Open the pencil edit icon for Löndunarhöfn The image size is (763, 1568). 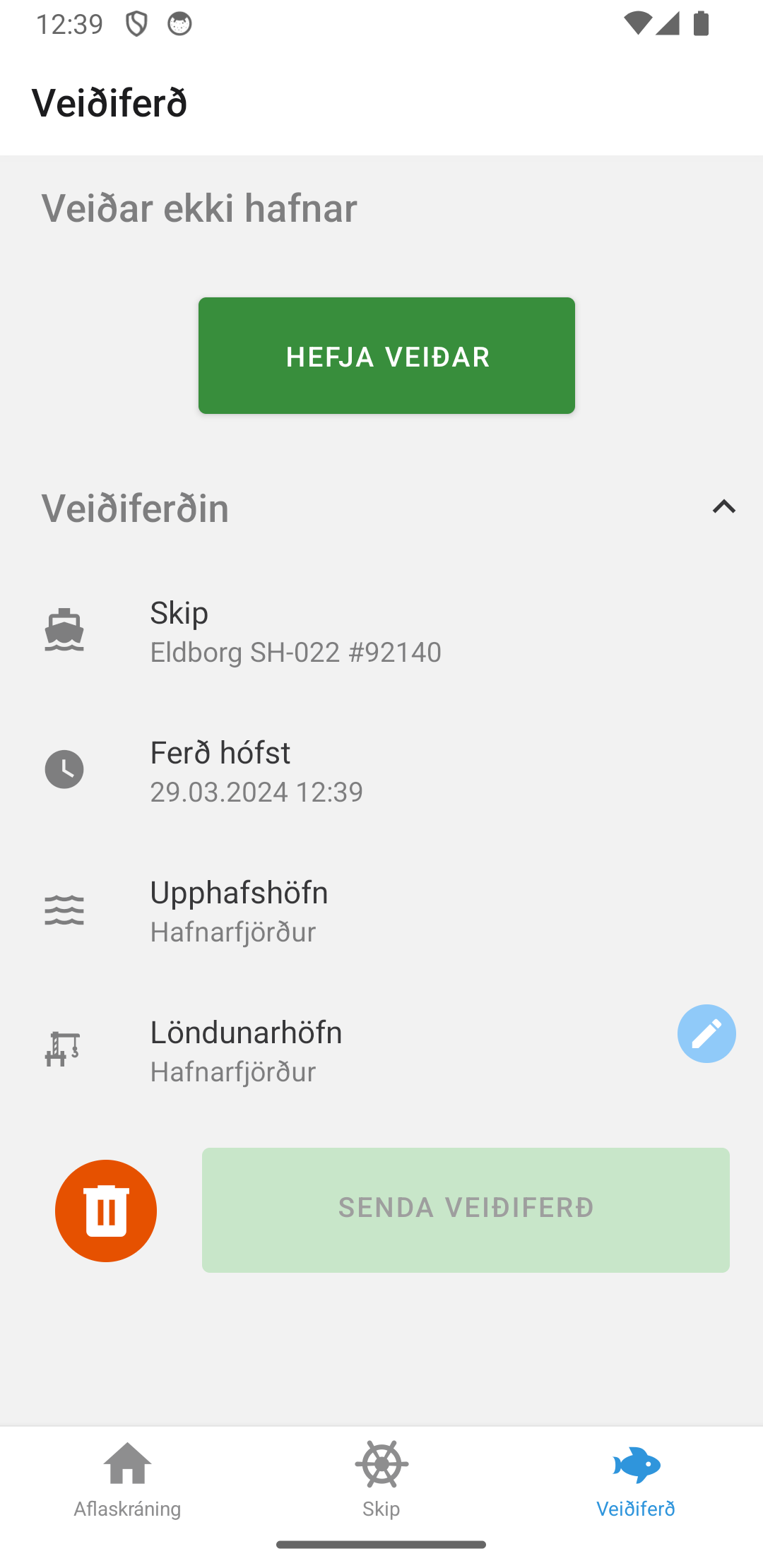706,1033
